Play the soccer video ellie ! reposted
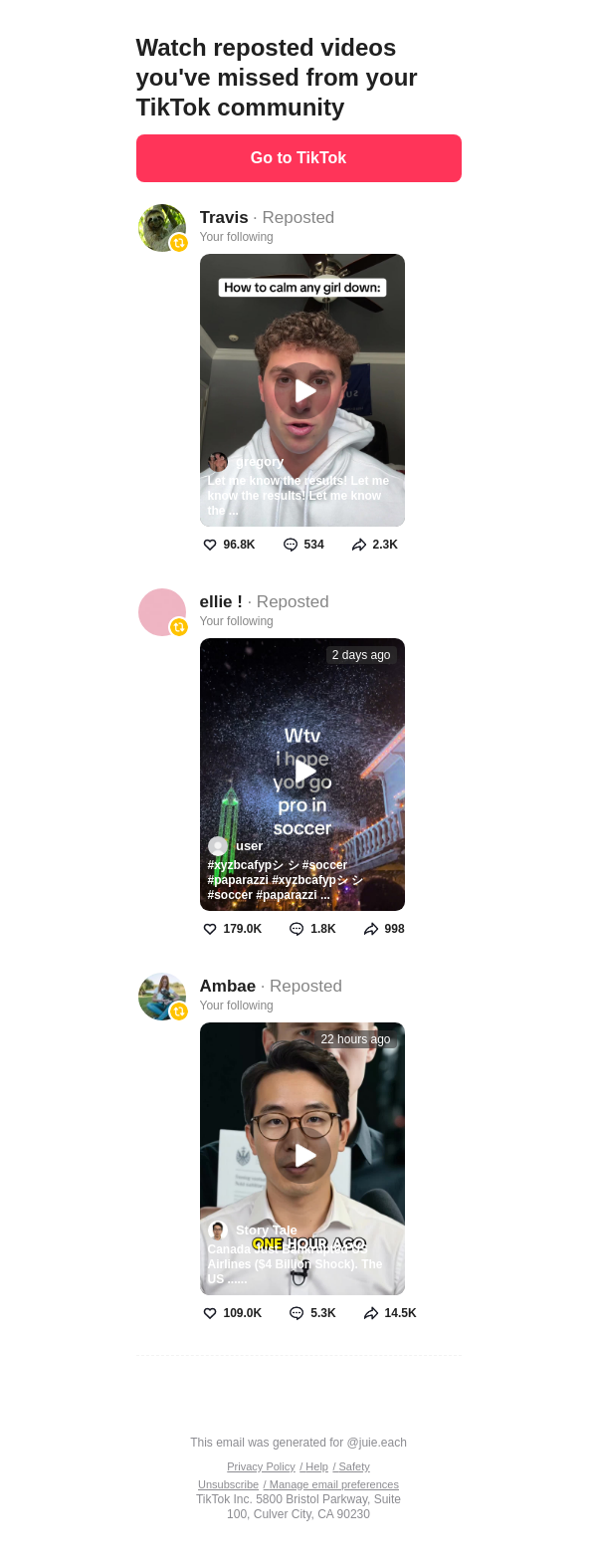 tap(302, 772)
